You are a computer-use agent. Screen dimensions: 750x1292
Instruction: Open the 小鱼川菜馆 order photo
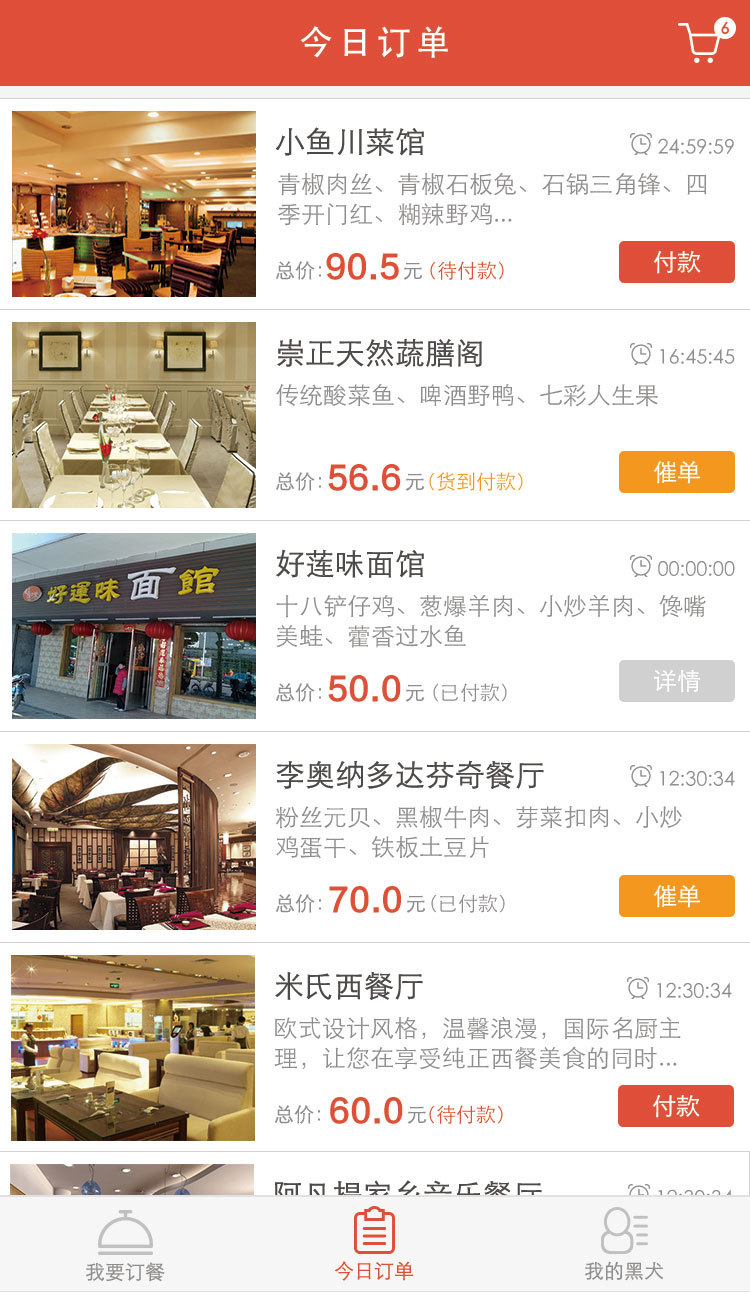134,204
